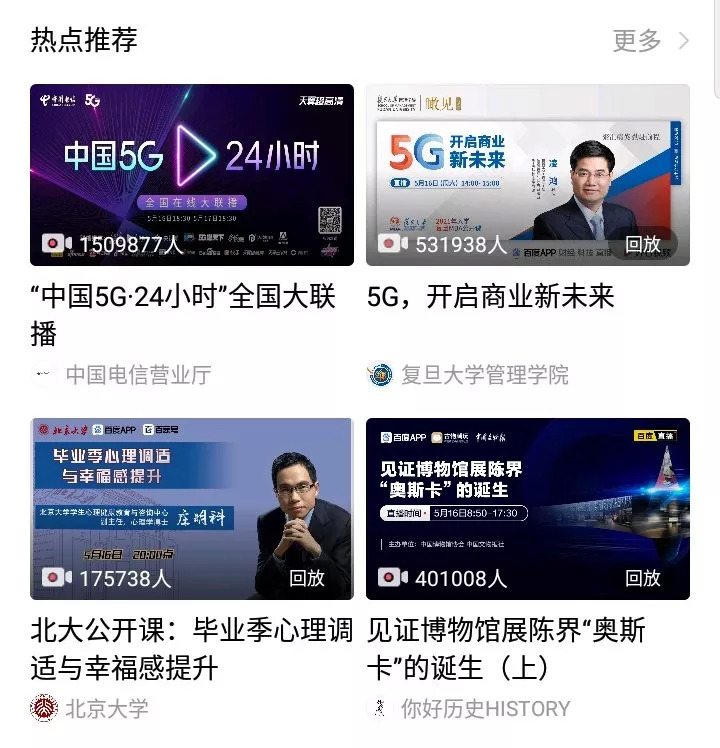The image size is (720, 748).
Task: Open the 复旦大学管理学院 publisher page
Action: (x=484, y=375)
